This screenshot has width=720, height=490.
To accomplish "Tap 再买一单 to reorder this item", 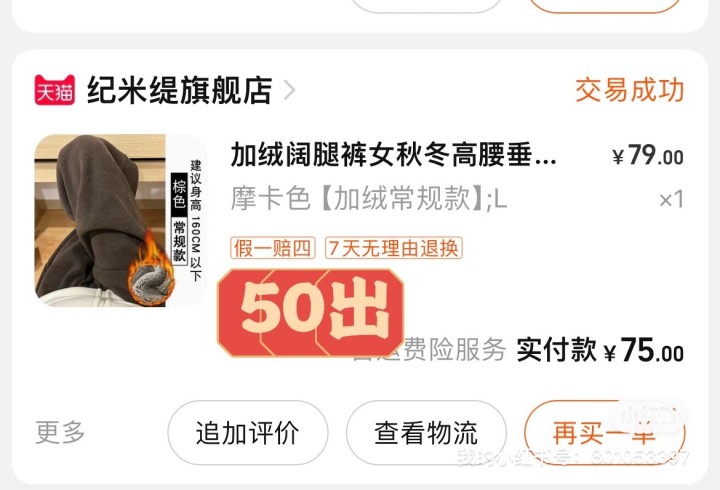I will coord(603,433).
